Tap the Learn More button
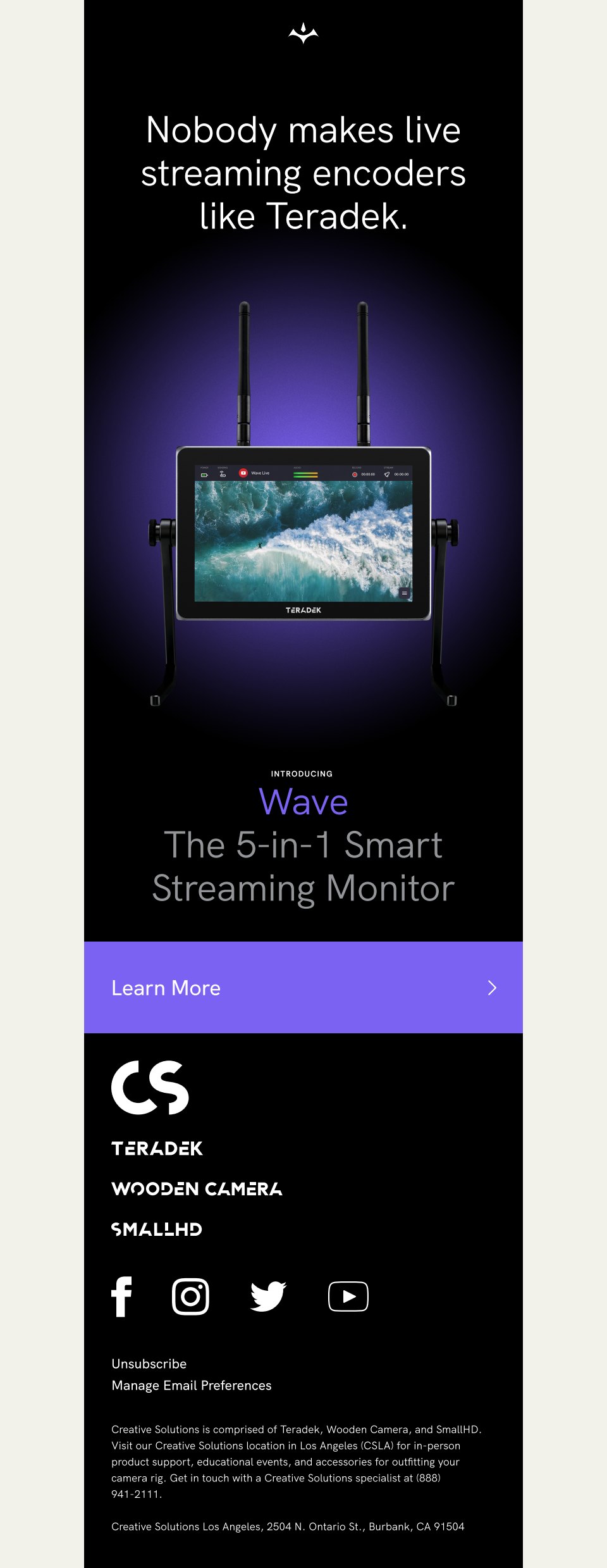 [x=303, y=987]
